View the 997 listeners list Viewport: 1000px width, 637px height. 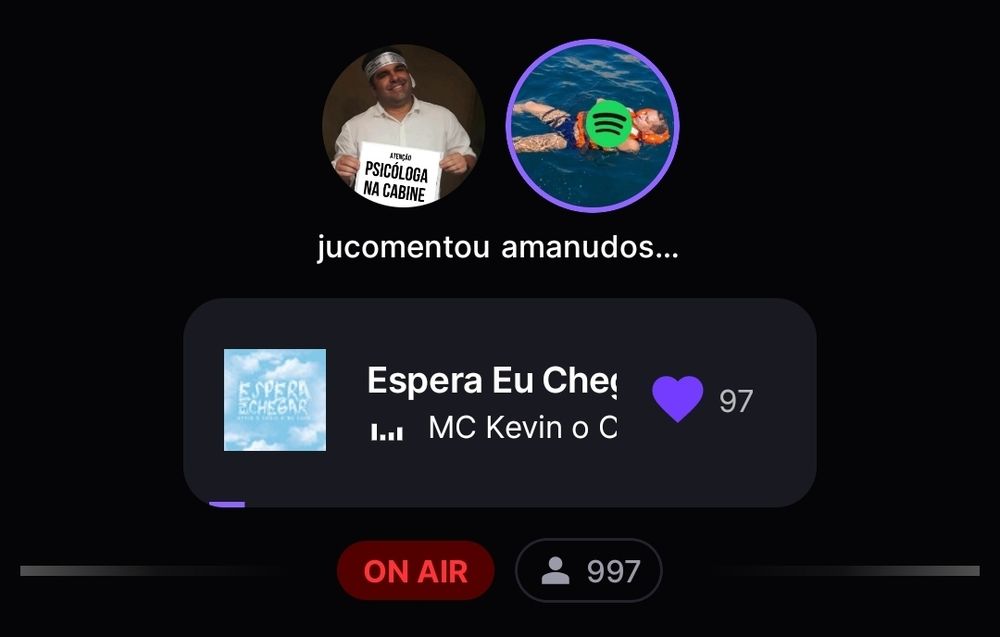coord(589,571)
